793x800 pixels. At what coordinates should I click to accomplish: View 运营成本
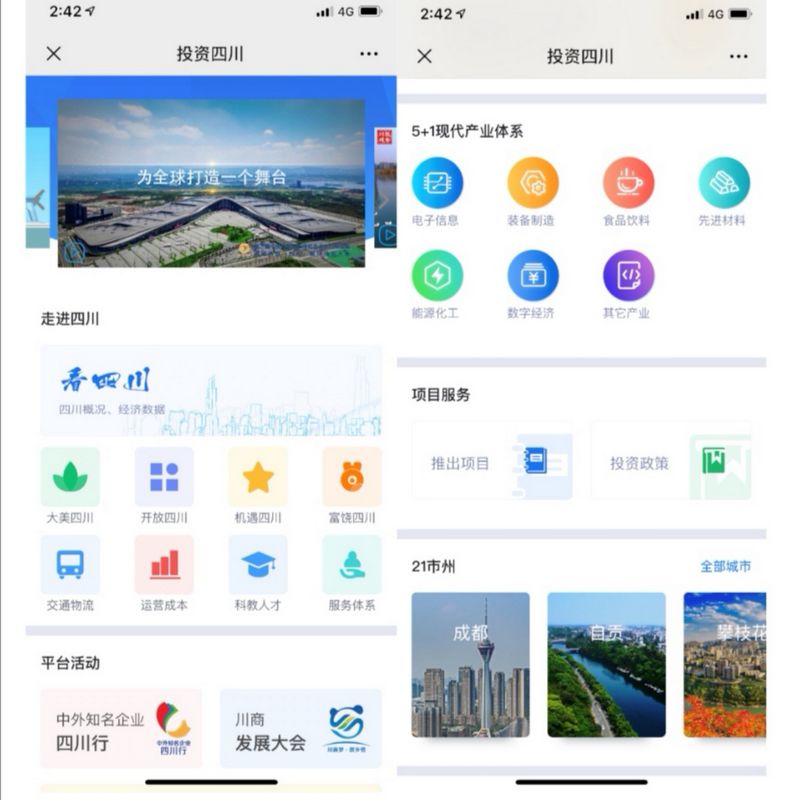pos(164,573)
